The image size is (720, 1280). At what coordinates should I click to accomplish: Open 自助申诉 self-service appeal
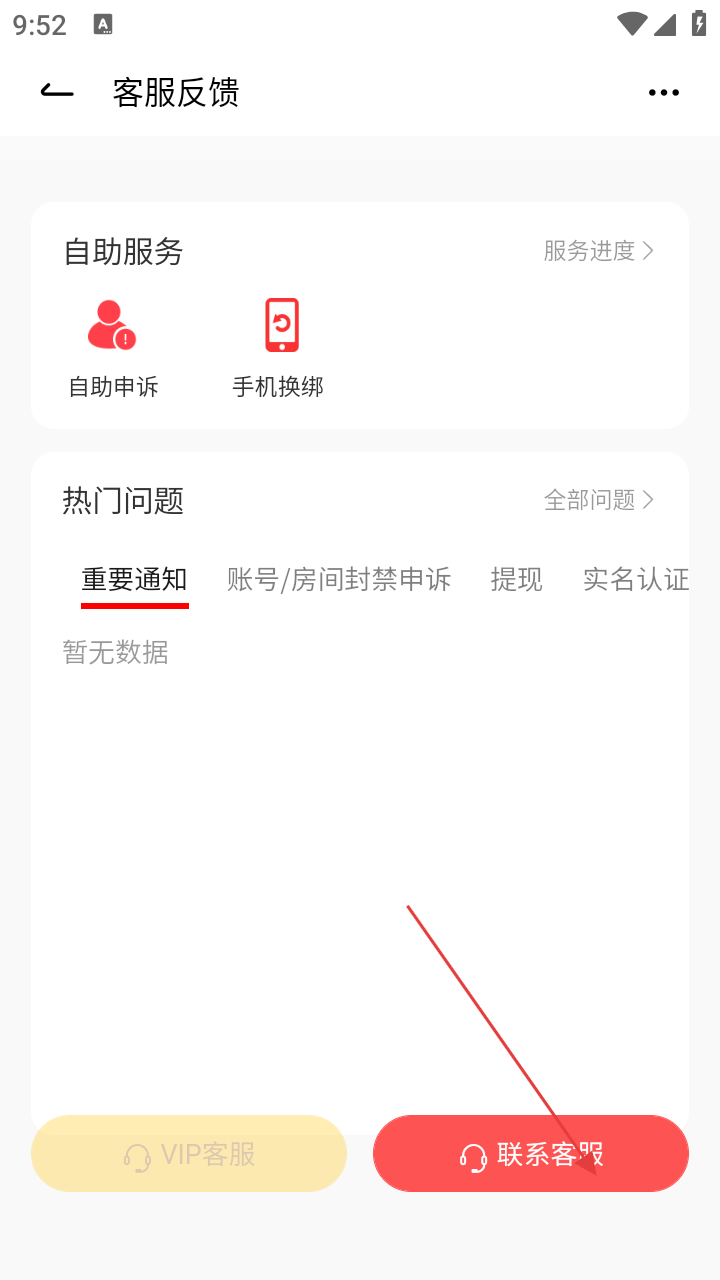click(x=113, y=347)
